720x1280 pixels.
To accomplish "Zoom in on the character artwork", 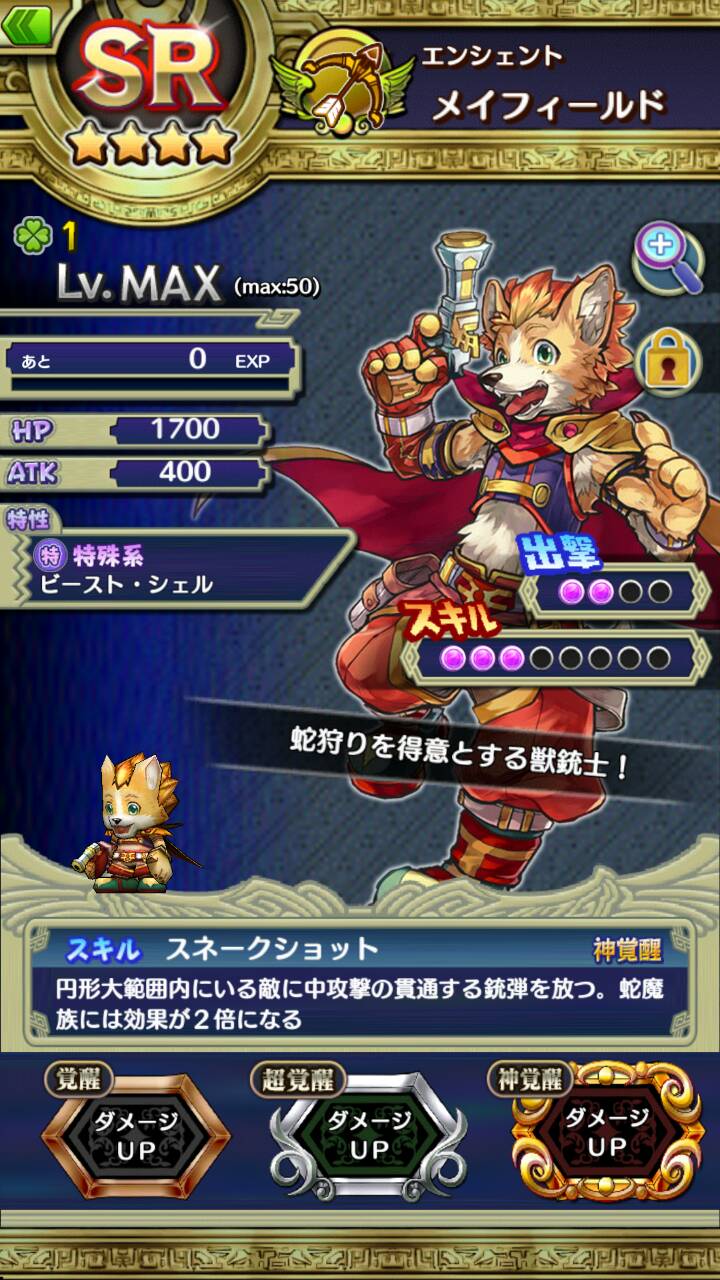I will pos(666,256).
